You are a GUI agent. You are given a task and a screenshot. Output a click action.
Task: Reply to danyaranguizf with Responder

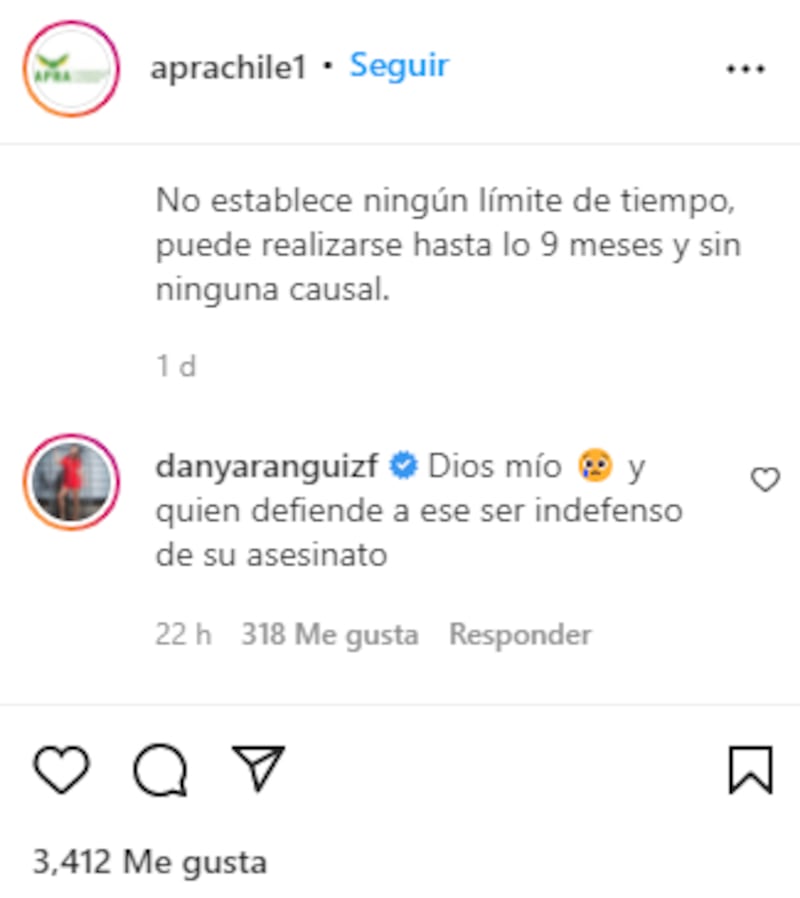(520, 635)
